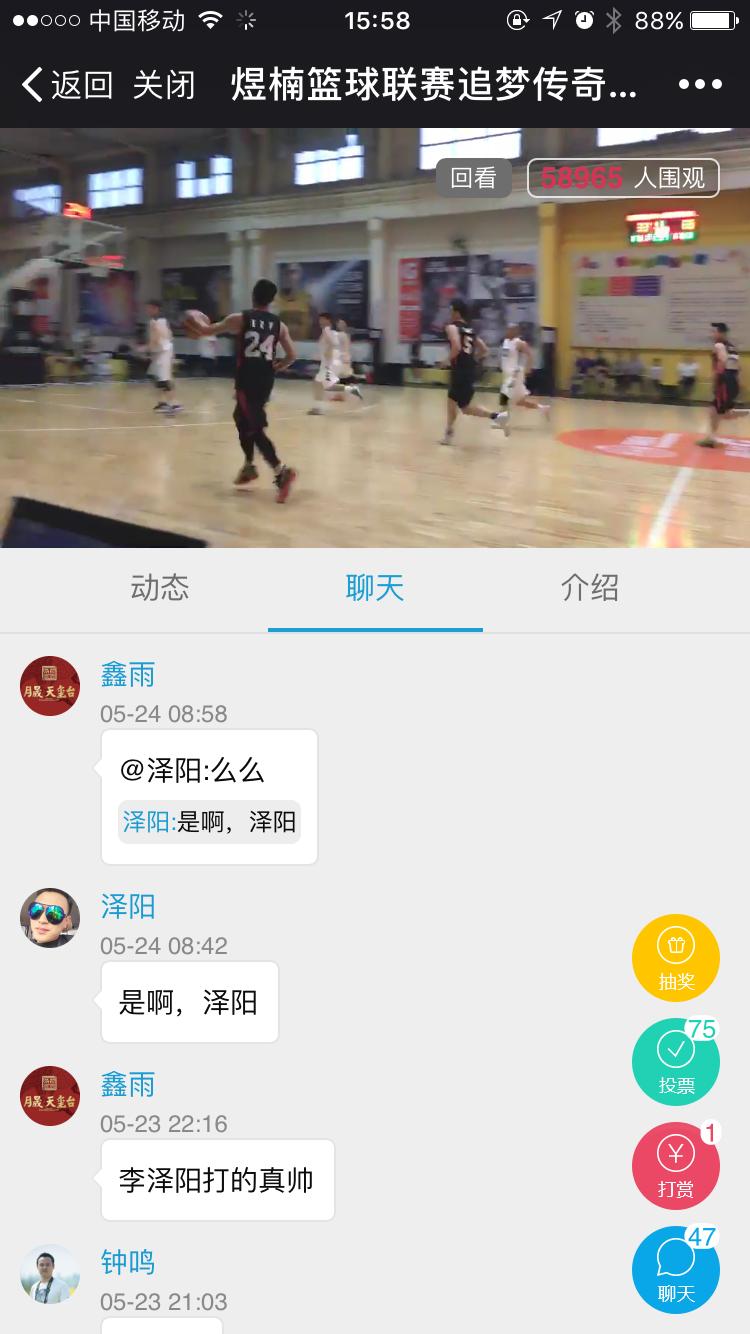Viewport: 750px width, 1334px height.
Task: Select the 聊天 tab header
Action: 375,589
